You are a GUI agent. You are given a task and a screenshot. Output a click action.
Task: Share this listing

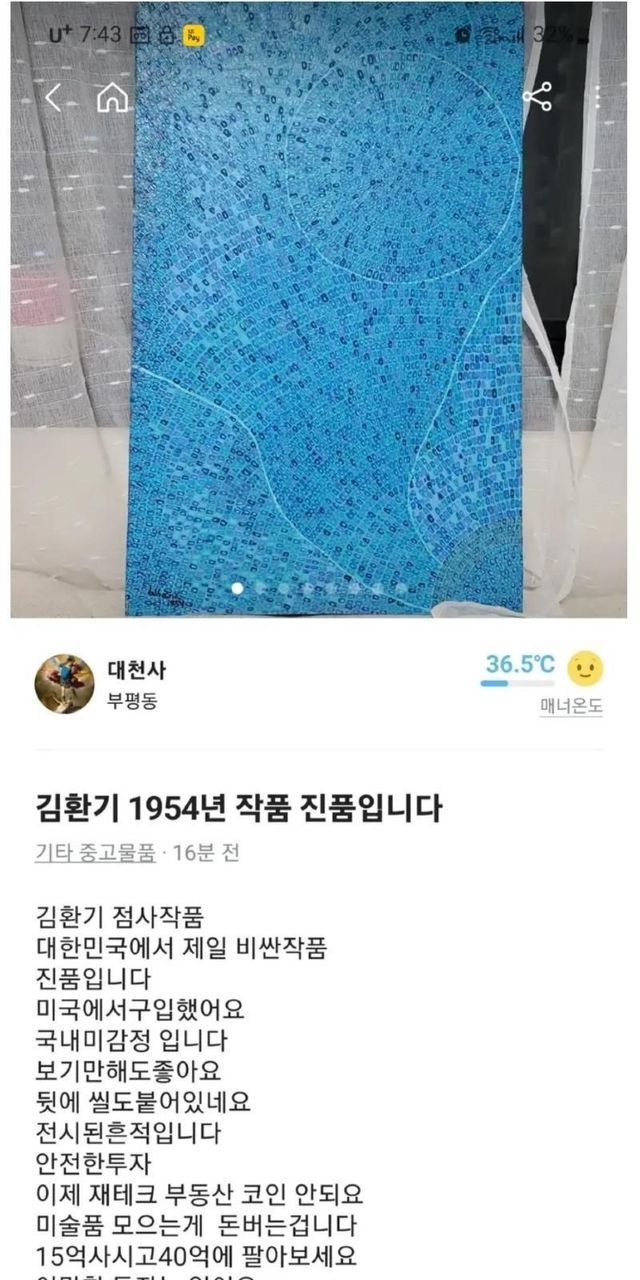point(537,97)
